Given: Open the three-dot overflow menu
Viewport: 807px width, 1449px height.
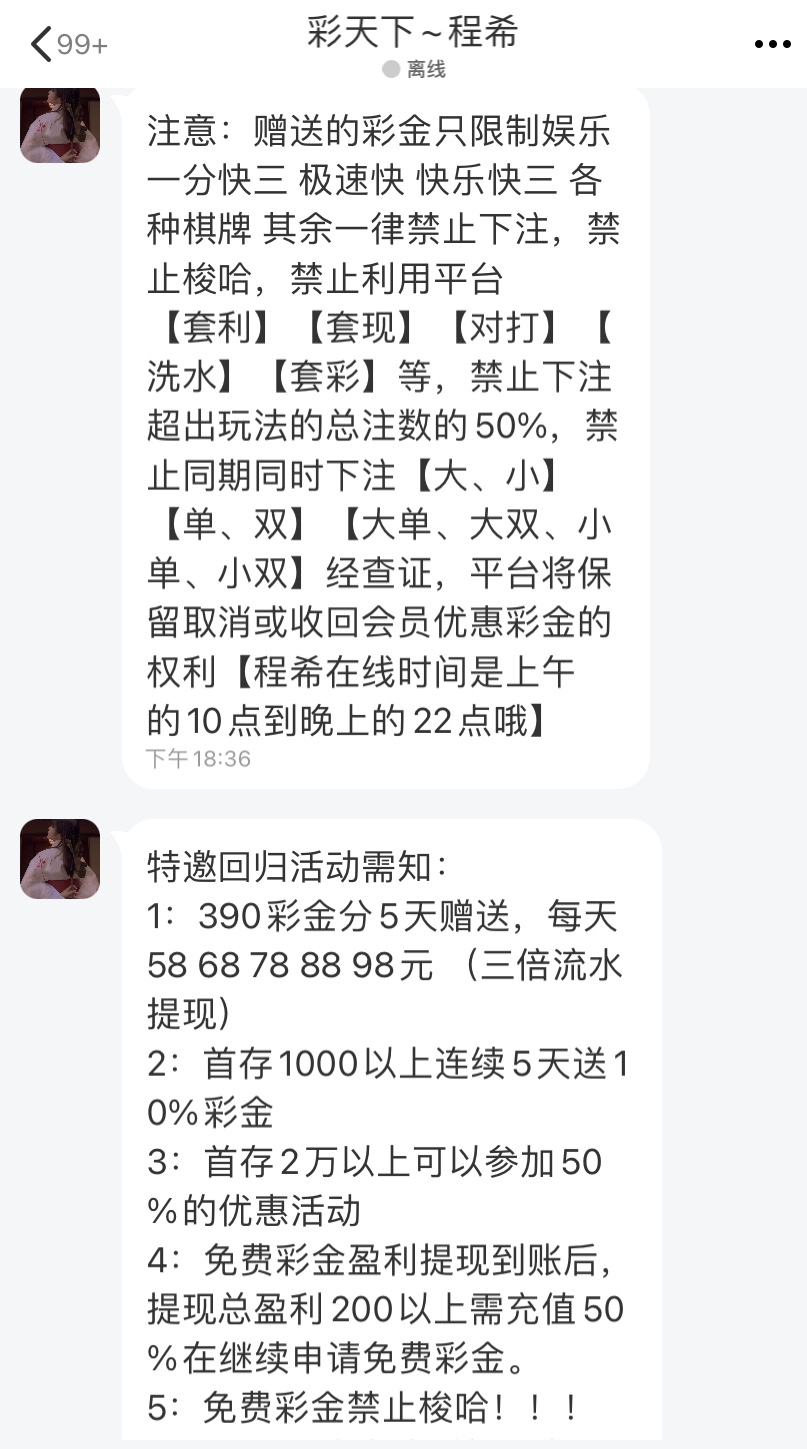Looking at the screenshot, I should (x=771, y=44).
